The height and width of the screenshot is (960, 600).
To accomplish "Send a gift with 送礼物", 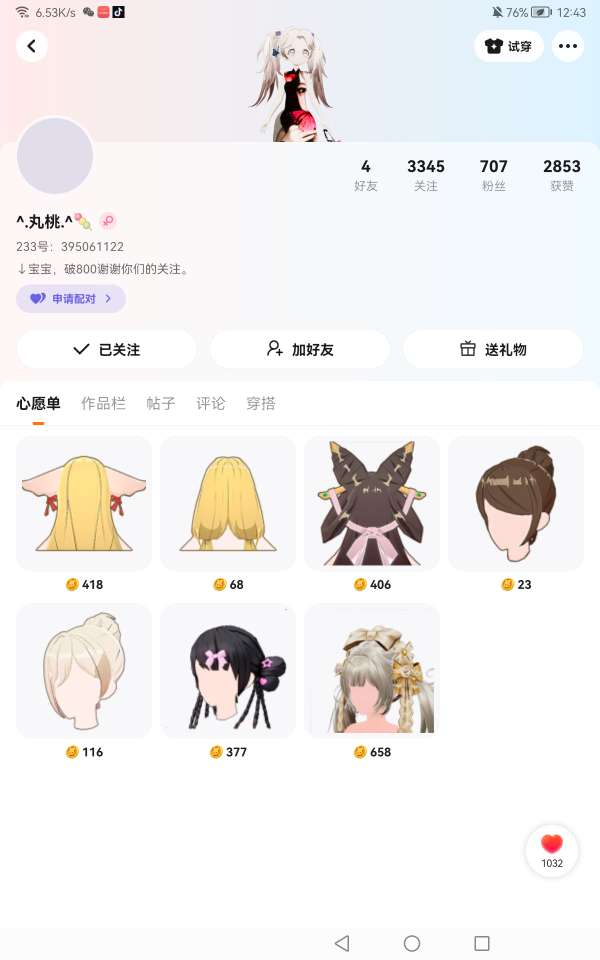I will coord(492,349).
